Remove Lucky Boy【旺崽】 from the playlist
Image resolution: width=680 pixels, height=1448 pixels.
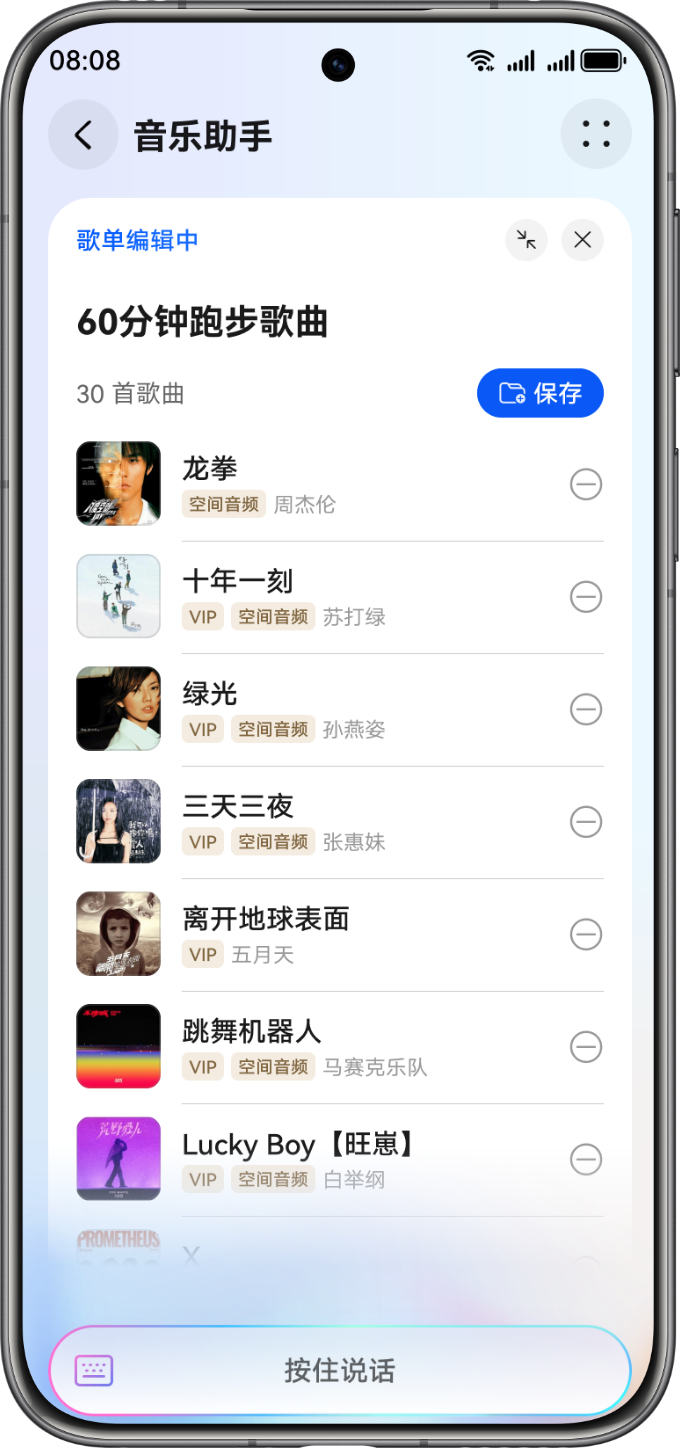[585, 1160]
